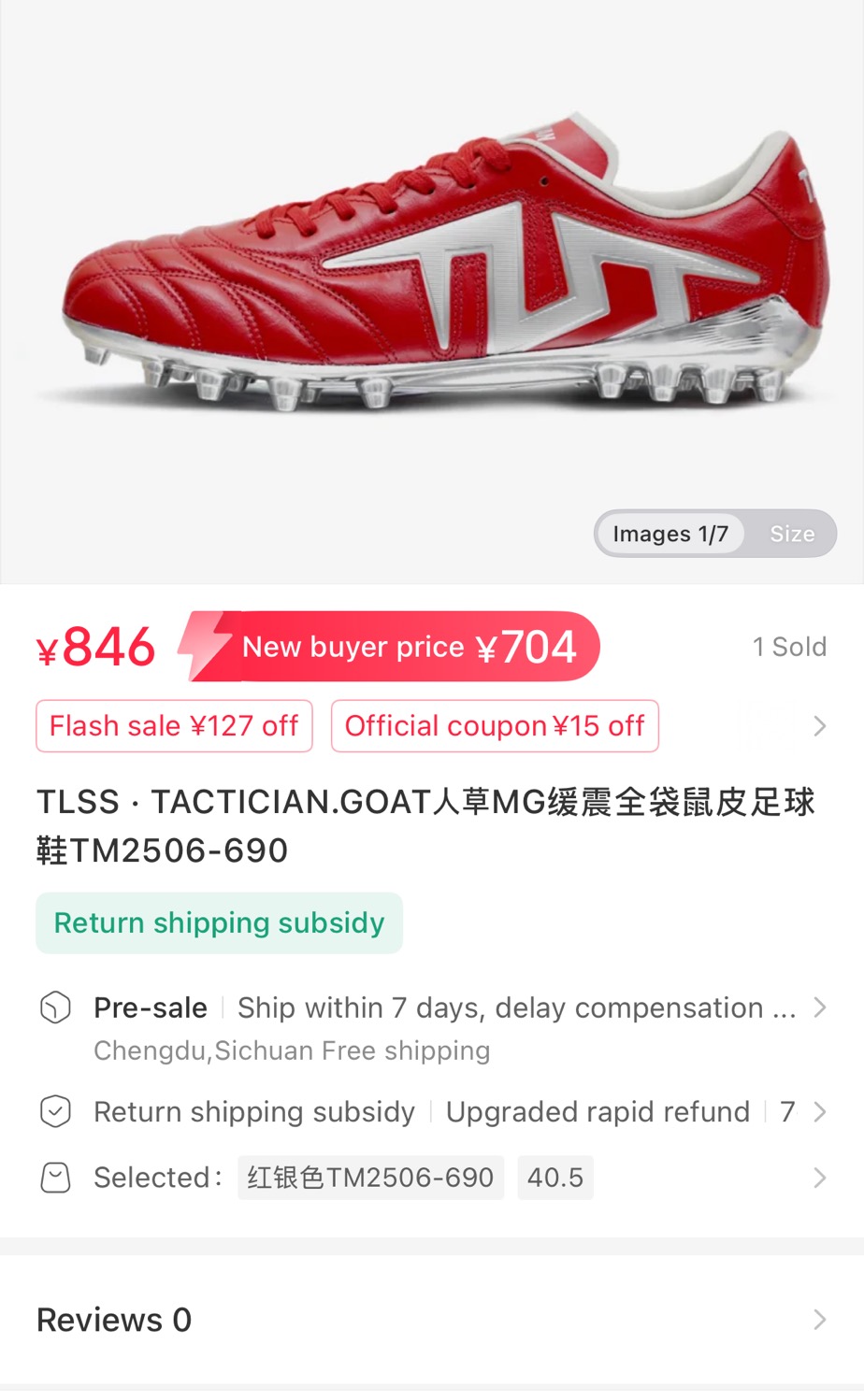Open the Return shipping subsidy details chevron
This screenshot has height=1400, width=864.
pos(819,1111)
